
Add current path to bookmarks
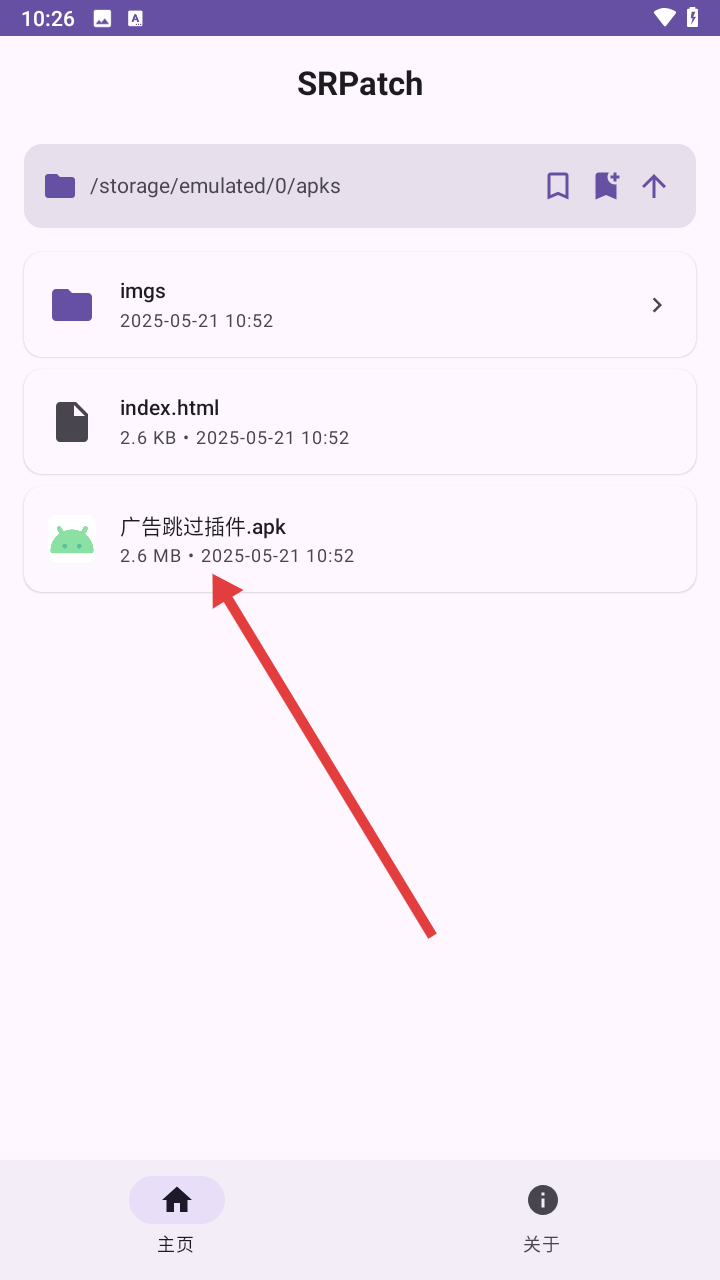pyautogui.click(x=606, y=186)
